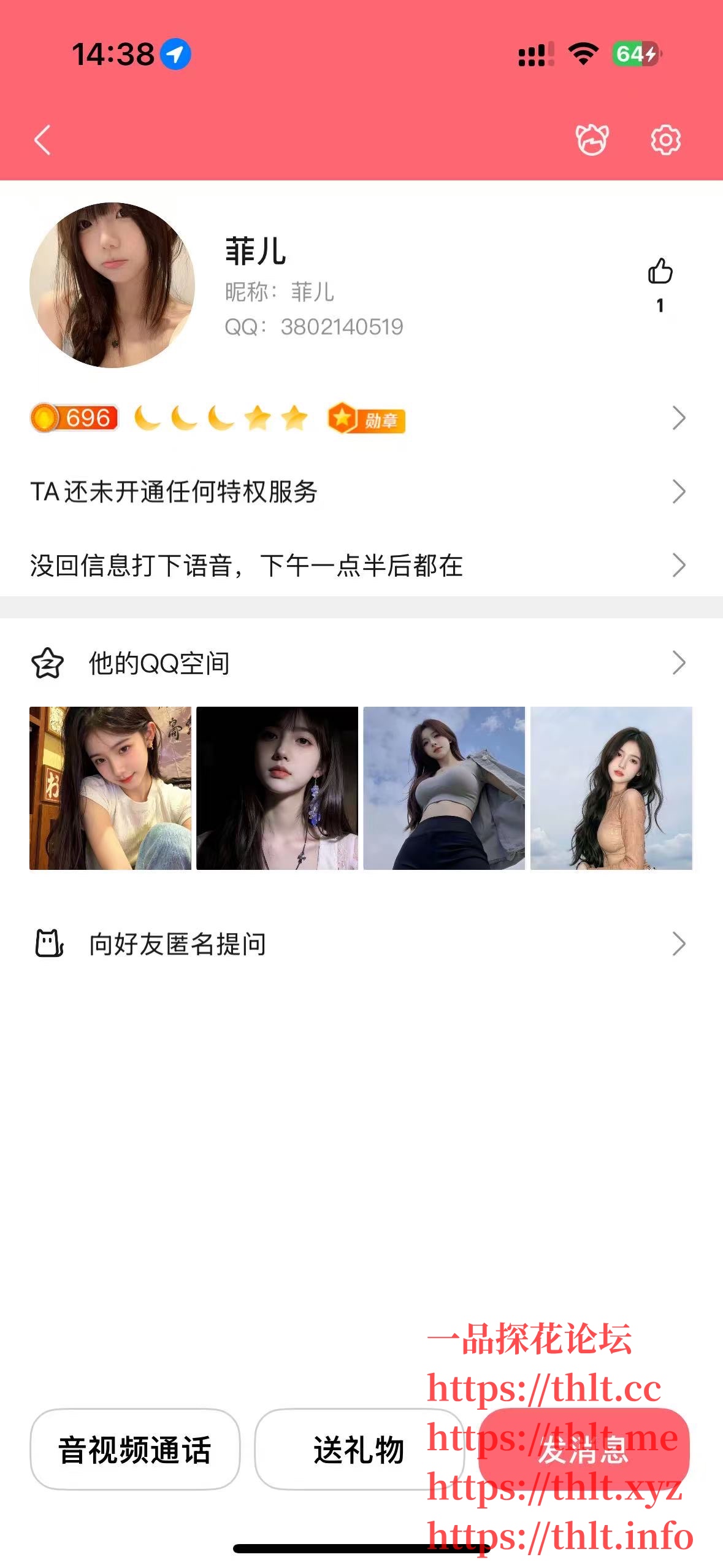Like this profile with the thumbs-up
This screenshot has height=1568, width=723.
(660, 272)
